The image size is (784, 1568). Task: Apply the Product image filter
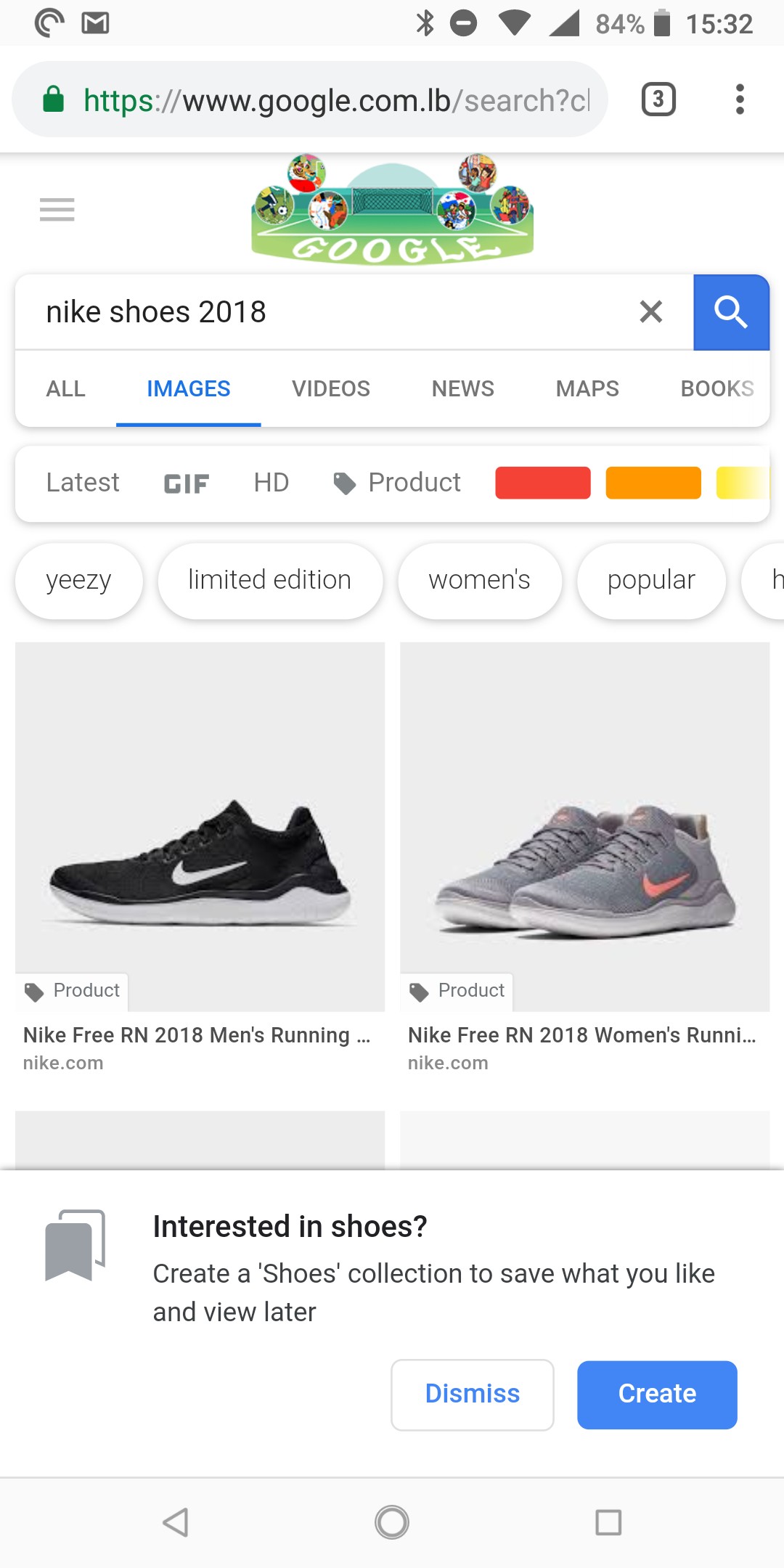coord(397,483)
